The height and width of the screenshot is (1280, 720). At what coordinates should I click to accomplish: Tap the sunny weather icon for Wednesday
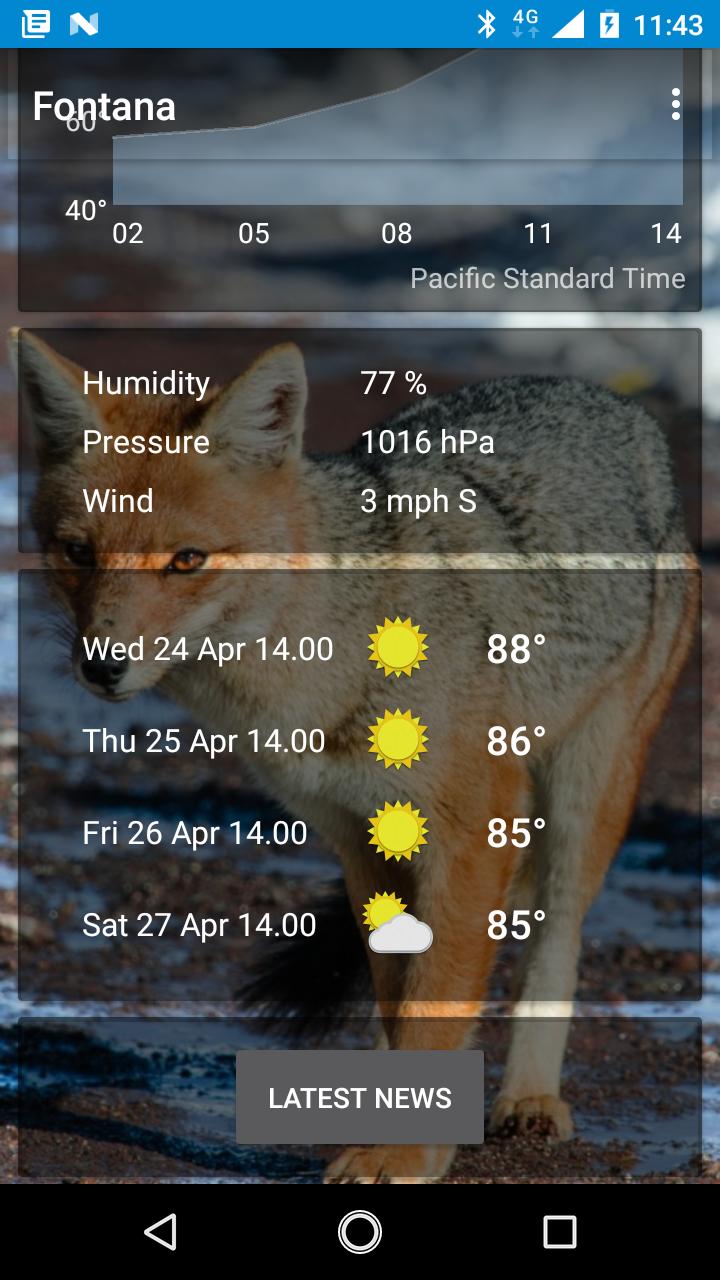point(399,648)
